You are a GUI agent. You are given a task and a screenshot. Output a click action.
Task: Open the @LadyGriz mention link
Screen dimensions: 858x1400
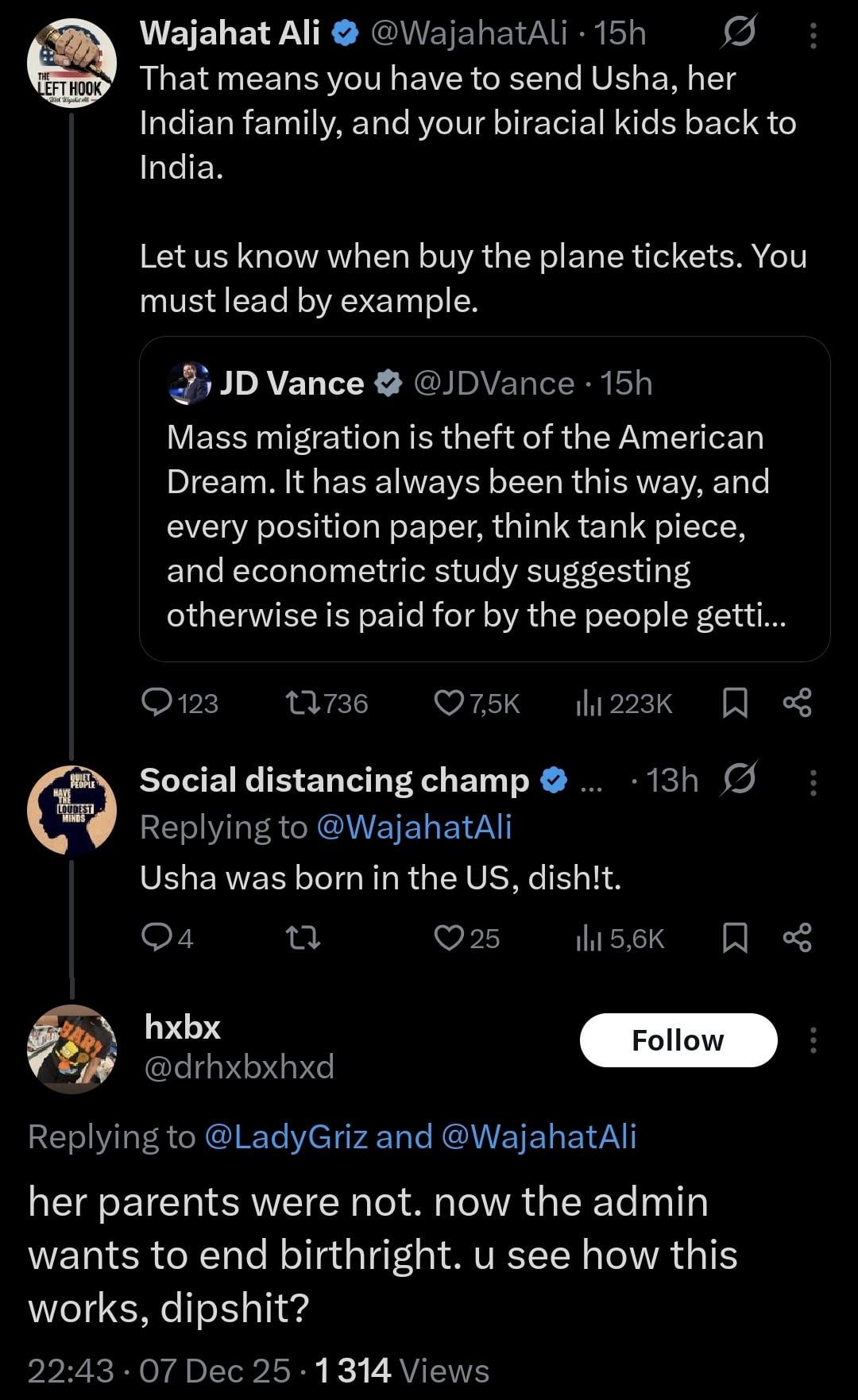point(286,1137)
